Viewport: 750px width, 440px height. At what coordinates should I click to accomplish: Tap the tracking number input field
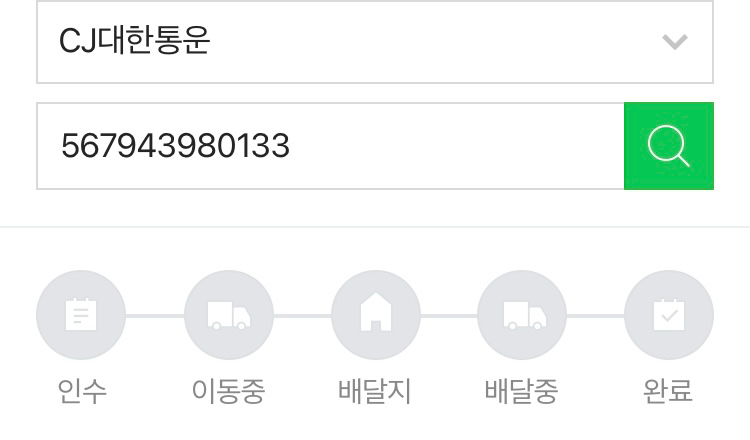coord(330,146)
